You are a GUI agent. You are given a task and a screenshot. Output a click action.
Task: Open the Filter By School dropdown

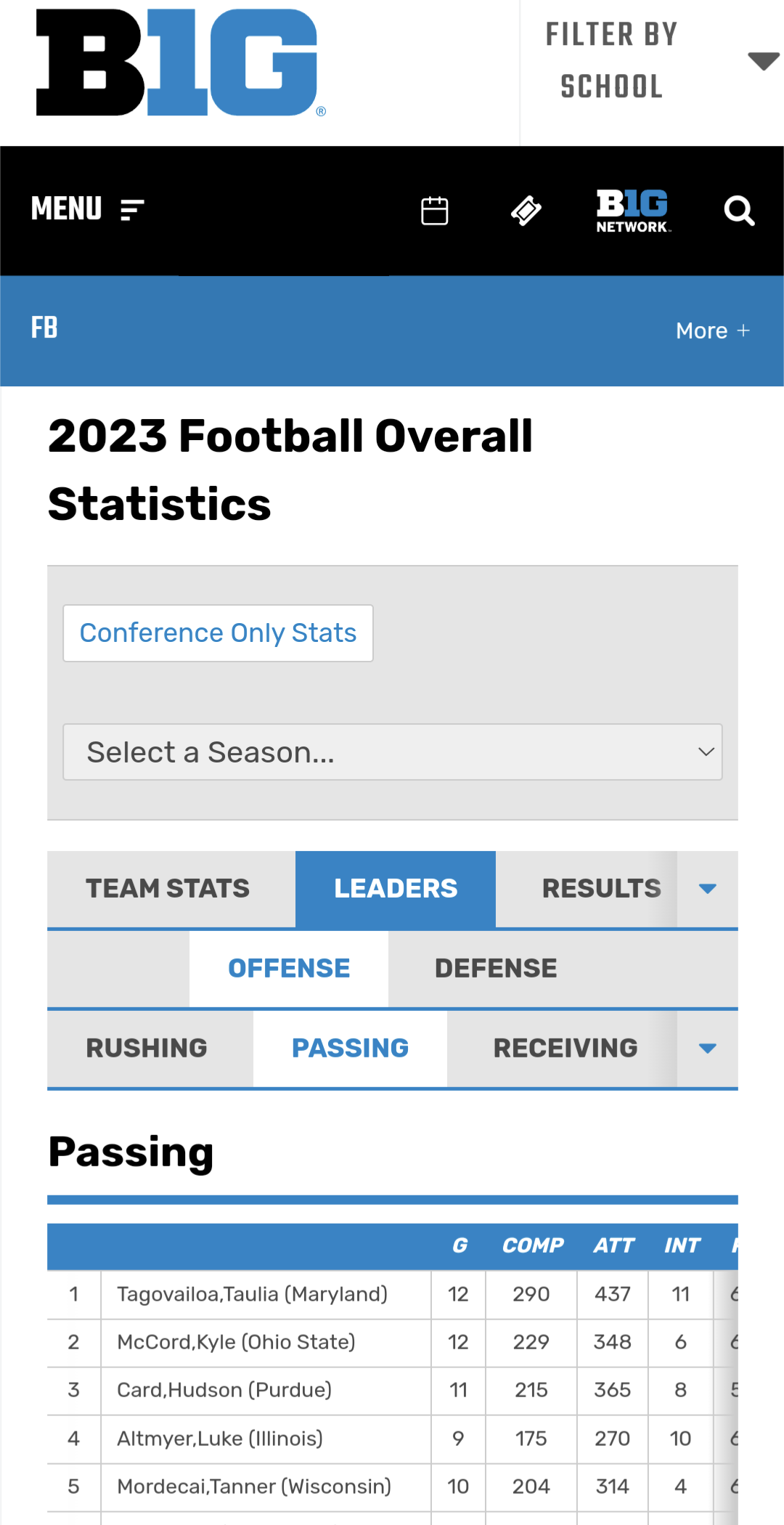click(652, 62)
